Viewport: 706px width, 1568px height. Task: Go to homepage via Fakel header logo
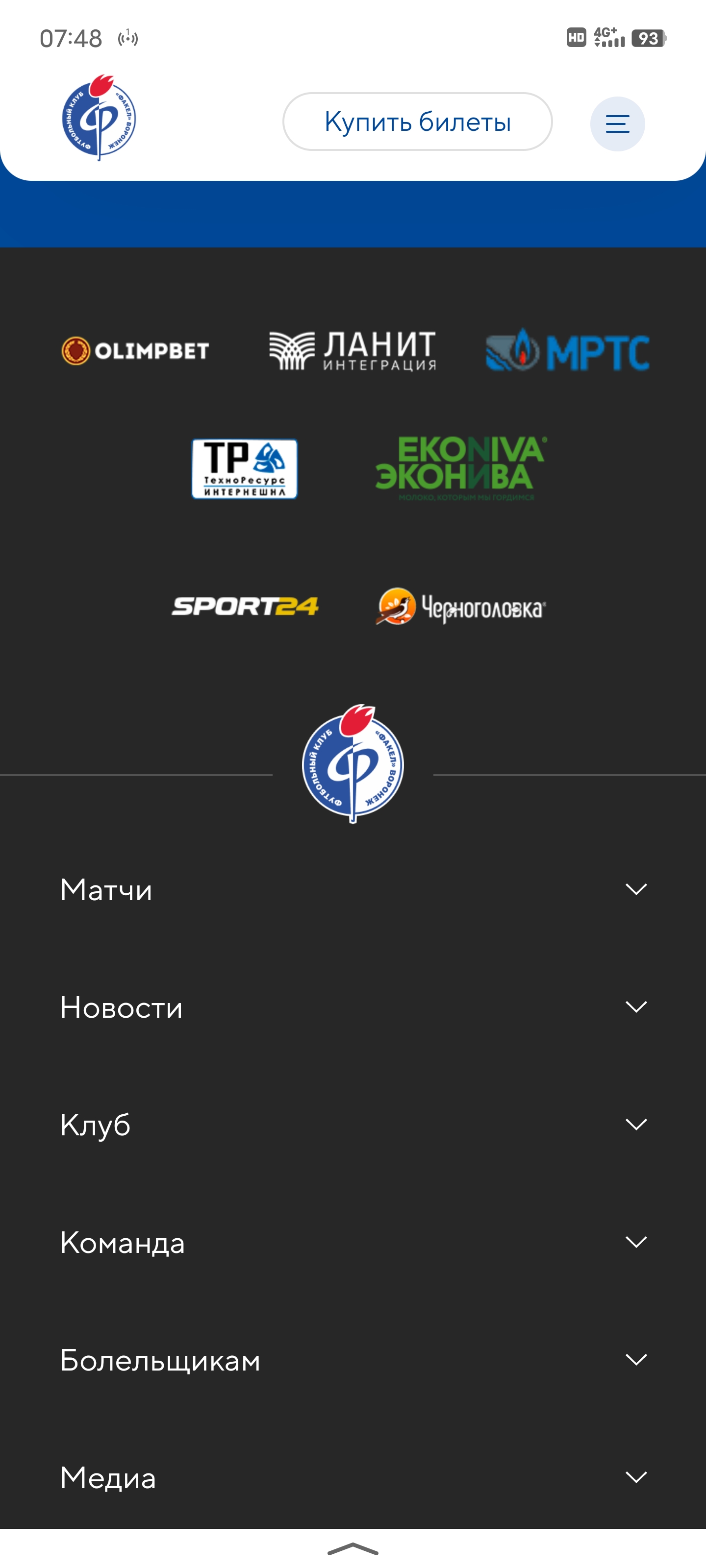[99, 118]
